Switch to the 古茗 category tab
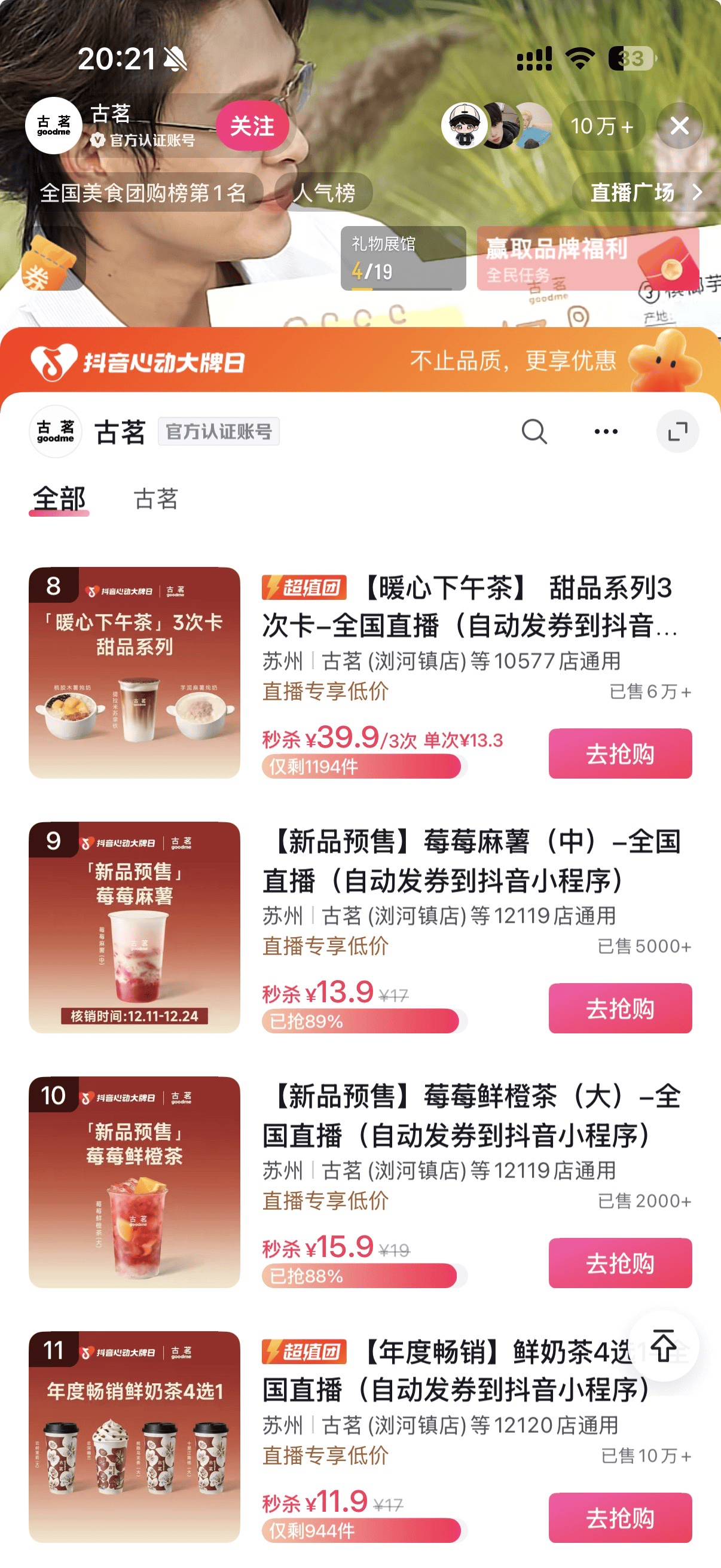Viewport: 721px width, 1568px height. coord(156,499)
